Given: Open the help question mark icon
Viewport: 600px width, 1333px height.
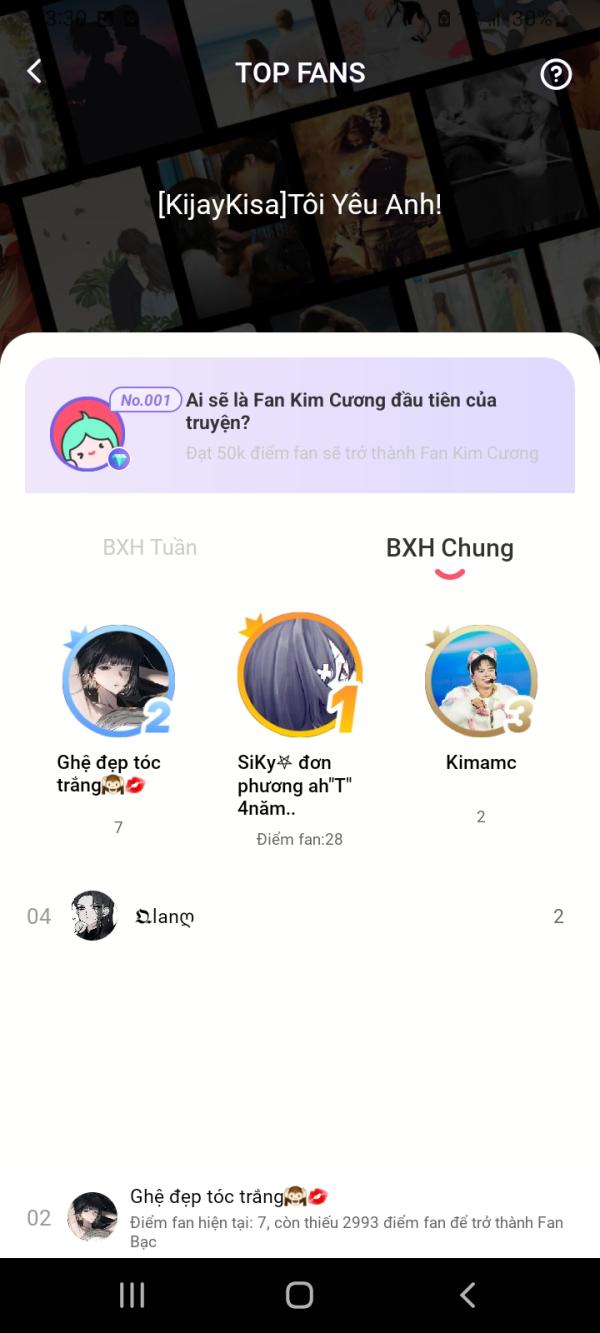Looking at the screenshot, I should [555, 74].
